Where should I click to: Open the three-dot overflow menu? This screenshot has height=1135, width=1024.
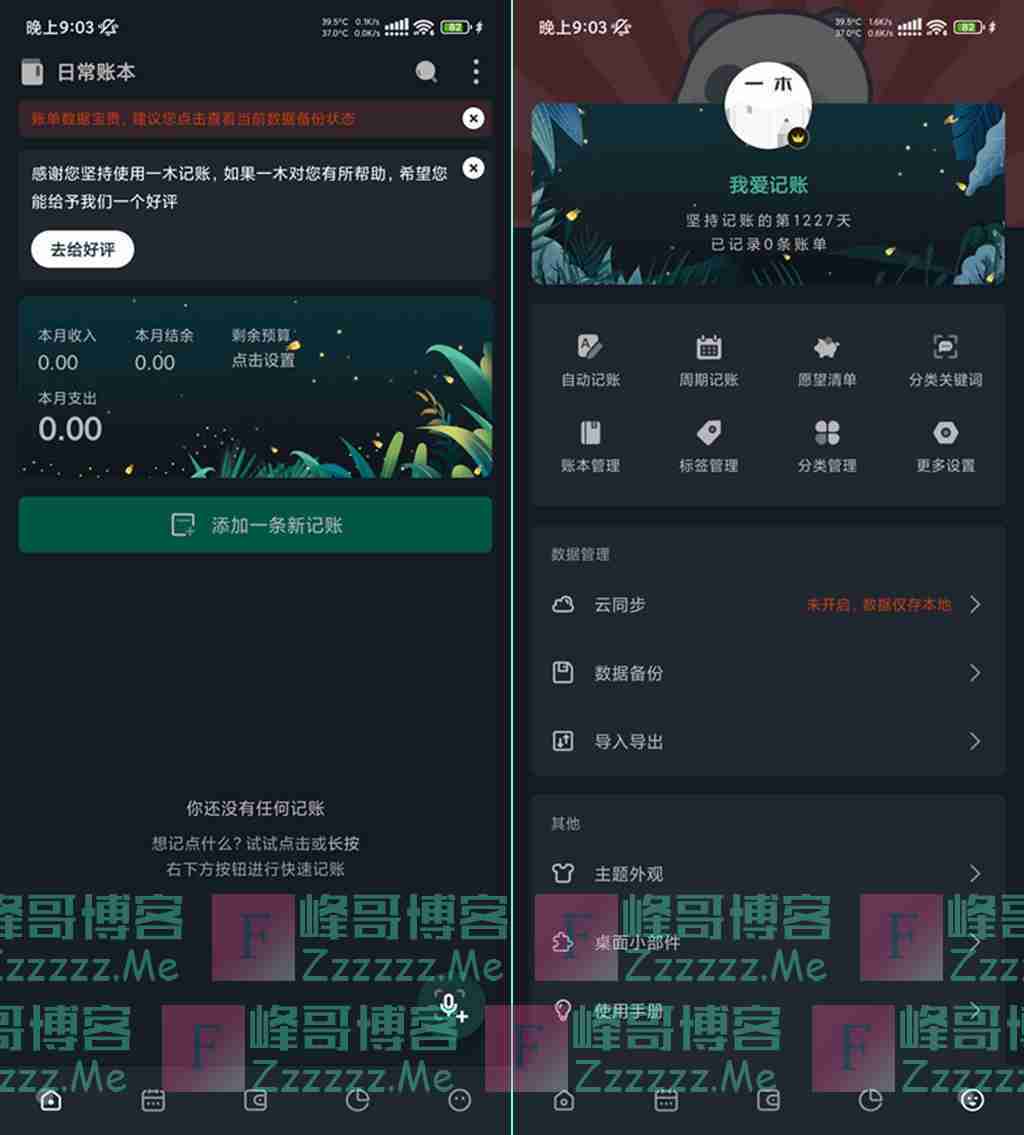[475, 71]
